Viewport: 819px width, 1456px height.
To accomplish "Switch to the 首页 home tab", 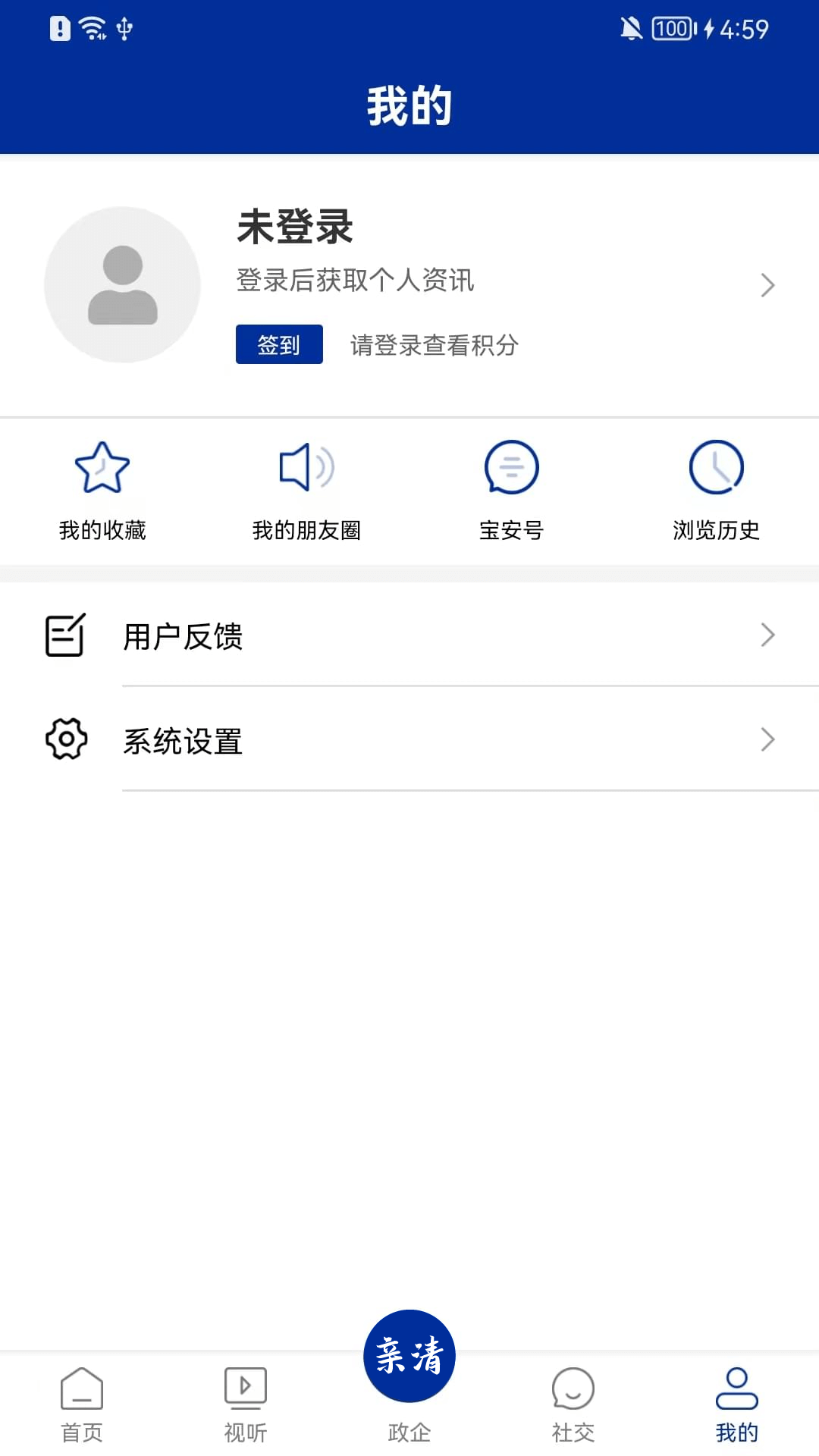I will [x=82, y=1404].
